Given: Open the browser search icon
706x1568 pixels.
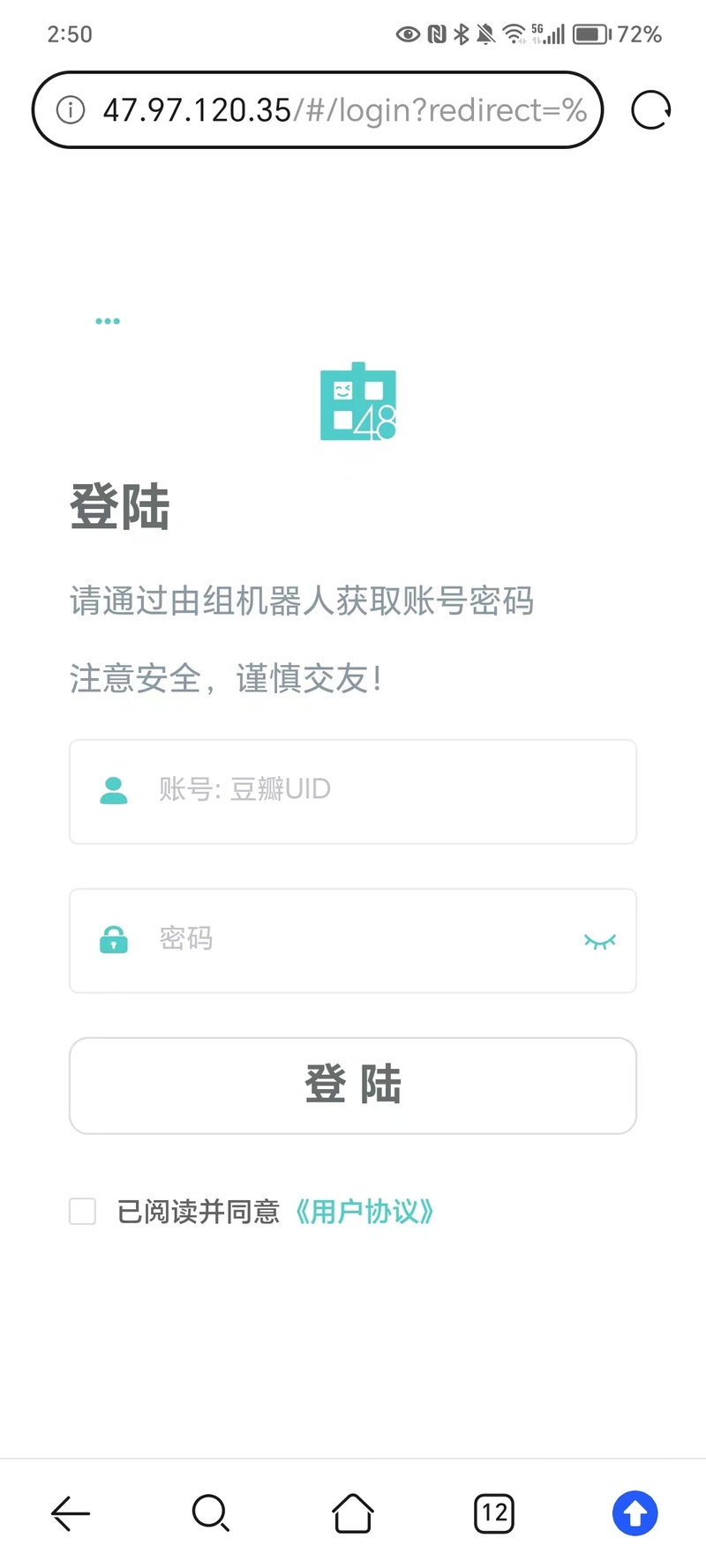Looking at the screenshot, I should 211,1513.
